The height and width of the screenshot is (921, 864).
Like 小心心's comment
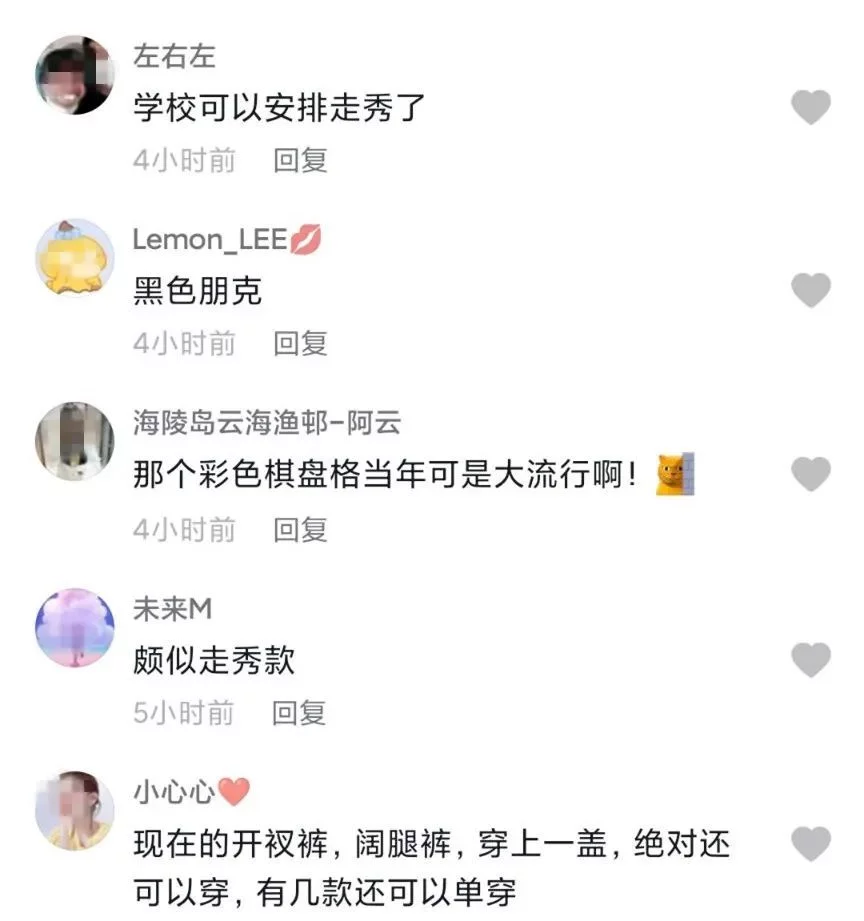pyautogui.click(x=811, y=845)
